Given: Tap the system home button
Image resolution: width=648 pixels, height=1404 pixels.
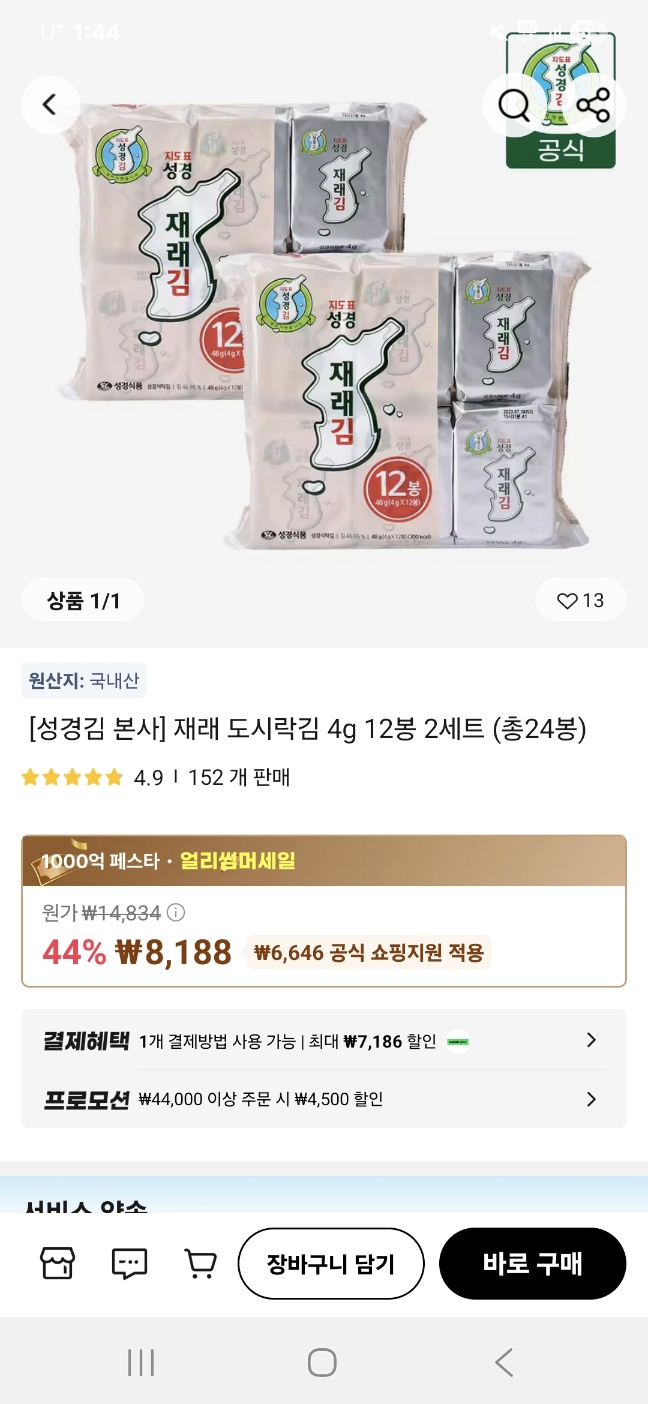Looking at the screenshot, I should point(322,1362).
